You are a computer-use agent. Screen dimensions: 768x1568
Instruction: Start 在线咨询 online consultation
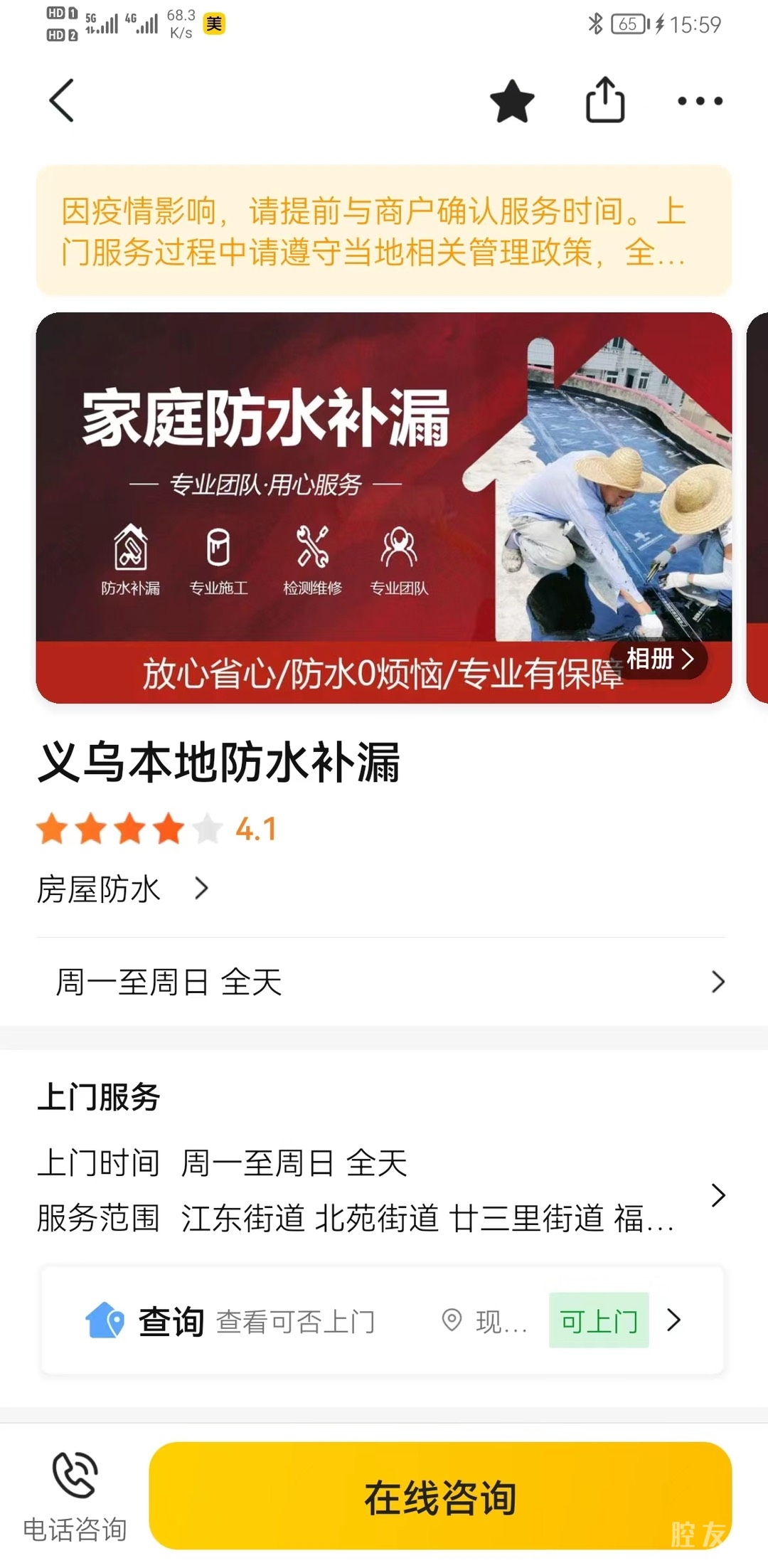point(440,1497)
